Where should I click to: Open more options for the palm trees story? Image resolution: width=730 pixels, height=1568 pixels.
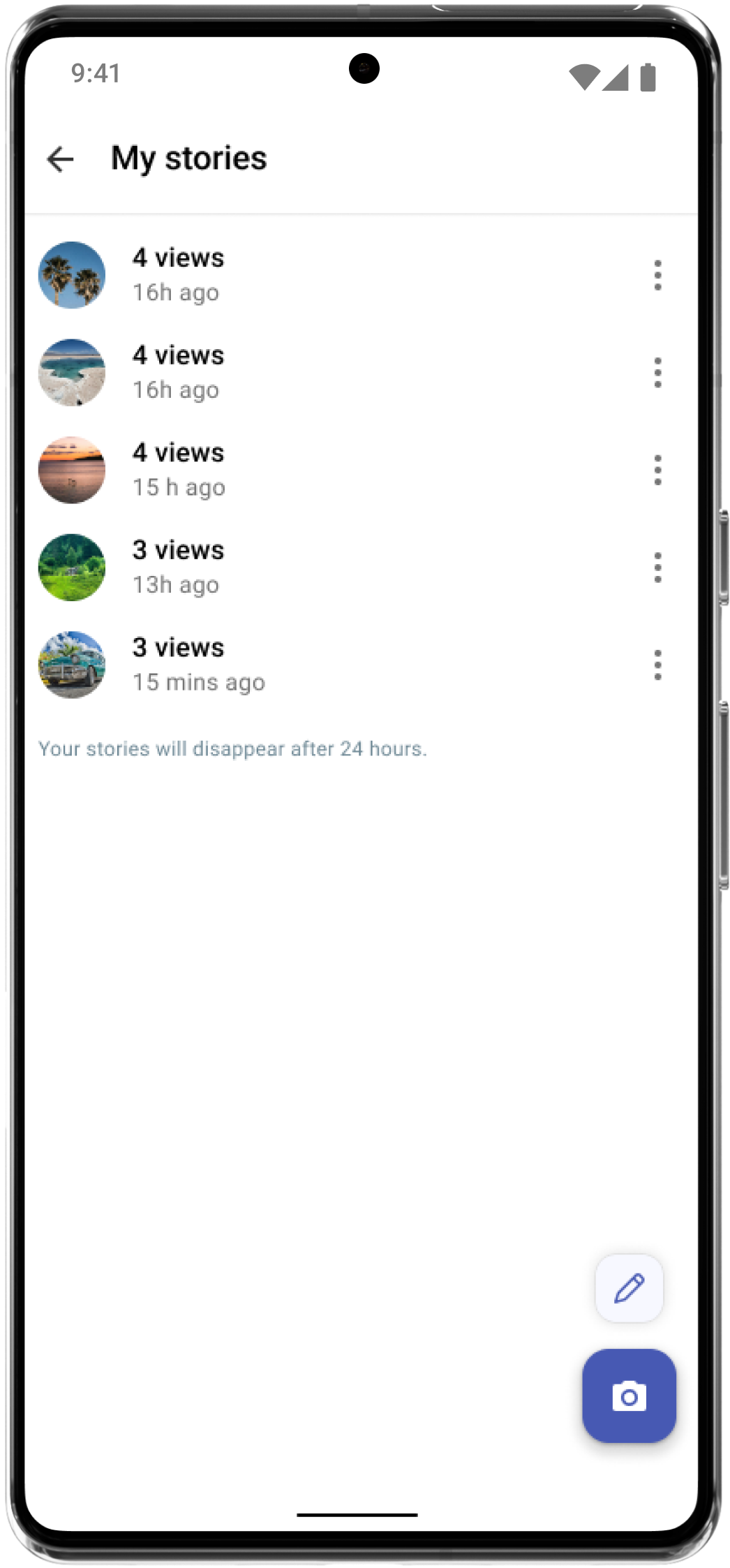(x=657, y=275)
